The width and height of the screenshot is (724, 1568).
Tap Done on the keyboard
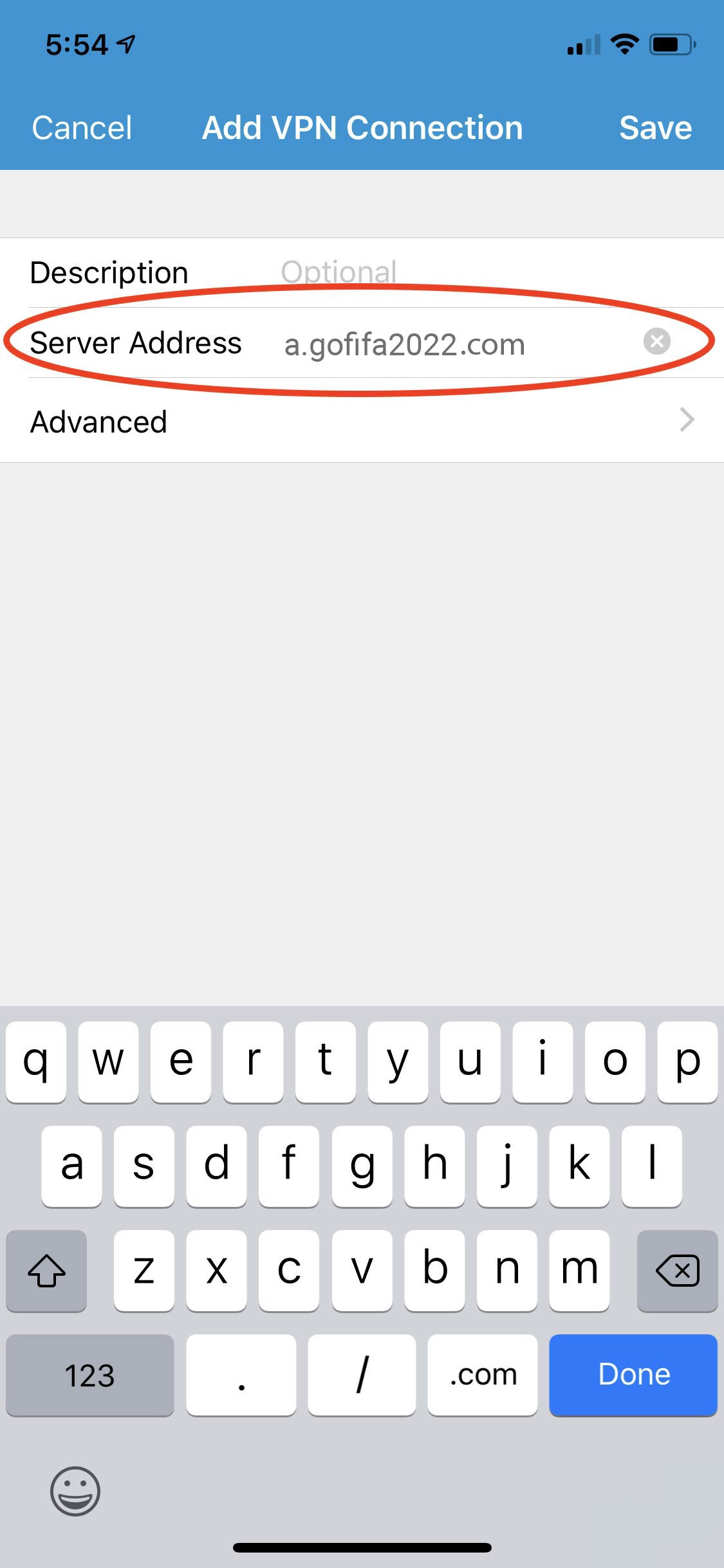tap(633, 1374)
